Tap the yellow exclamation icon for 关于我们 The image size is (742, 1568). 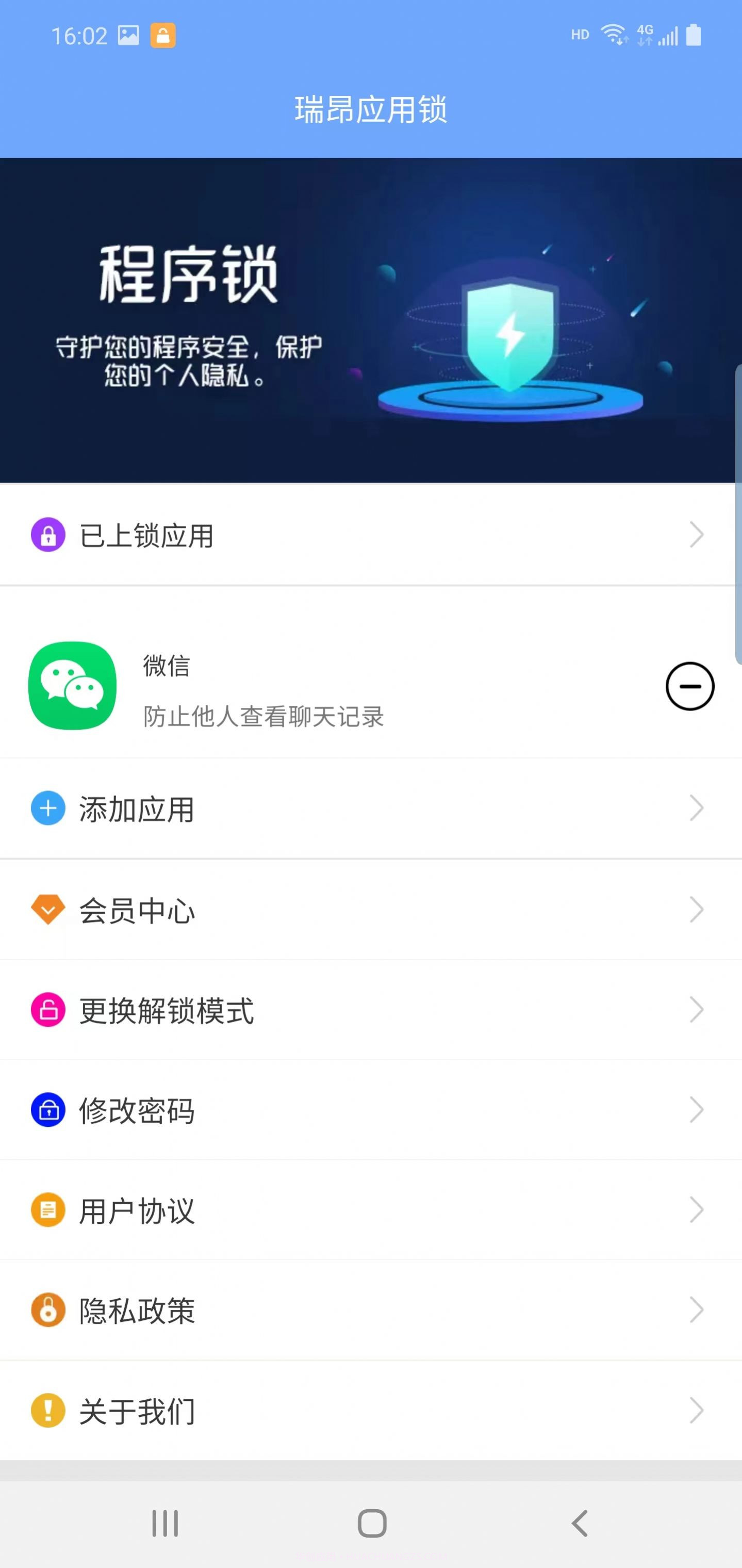point(47,1410)
